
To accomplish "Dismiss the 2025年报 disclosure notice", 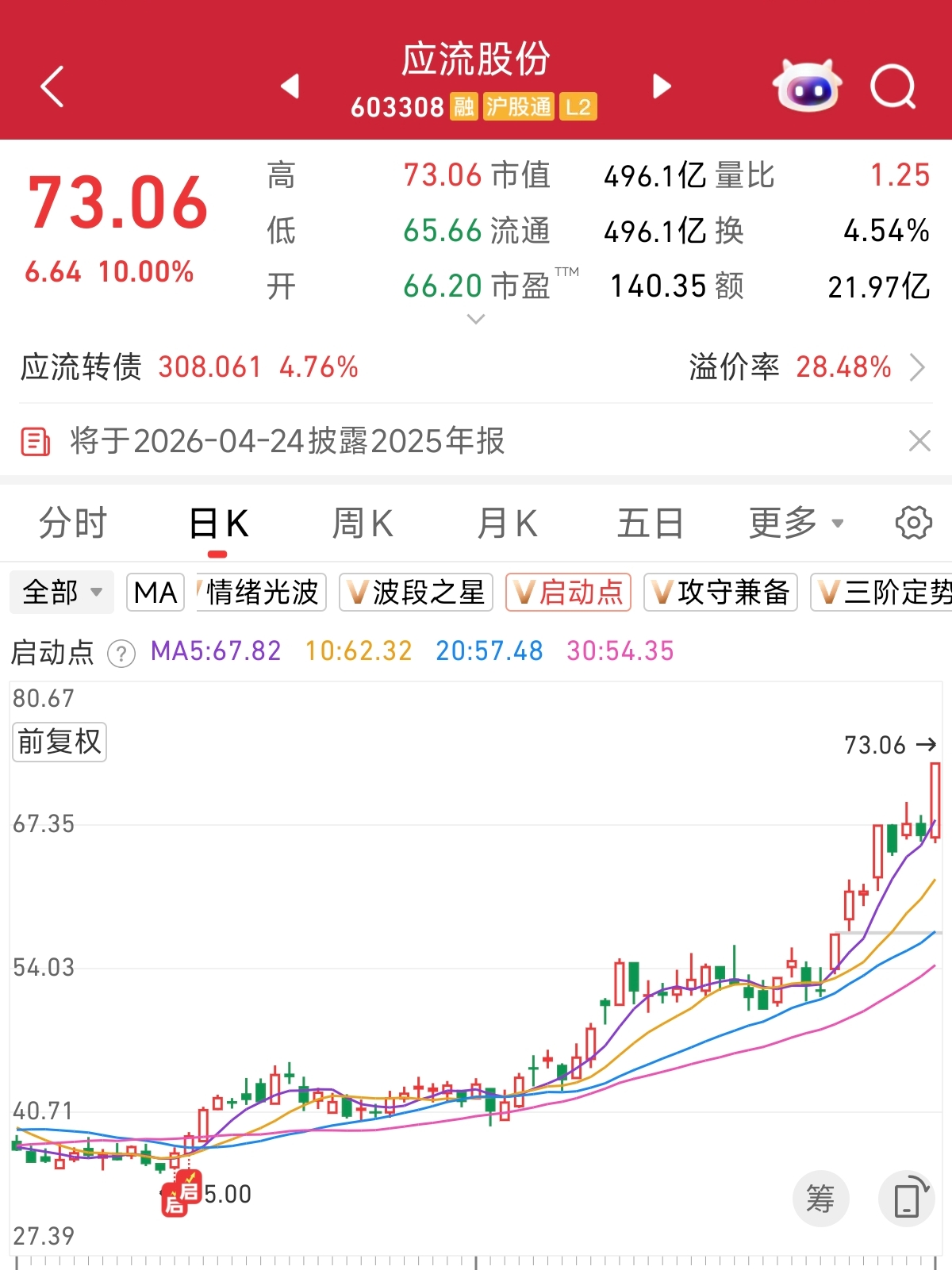I will click(919, 440).
